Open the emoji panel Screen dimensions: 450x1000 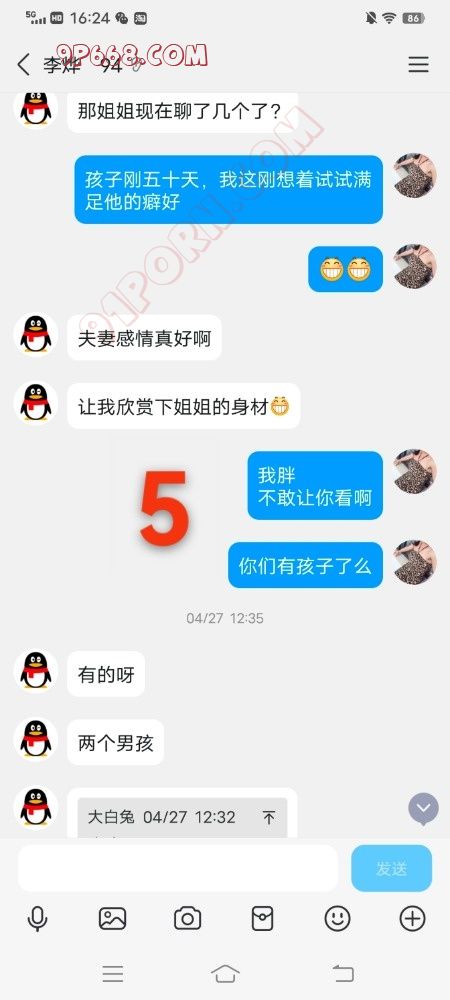tap(337, 918)
